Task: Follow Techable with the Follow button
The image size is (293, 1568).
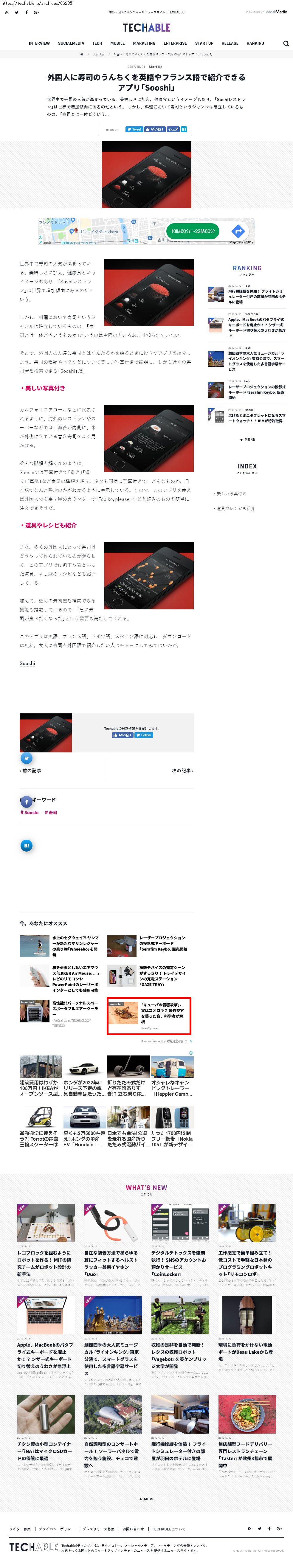Action: click(x=144, y=735)
